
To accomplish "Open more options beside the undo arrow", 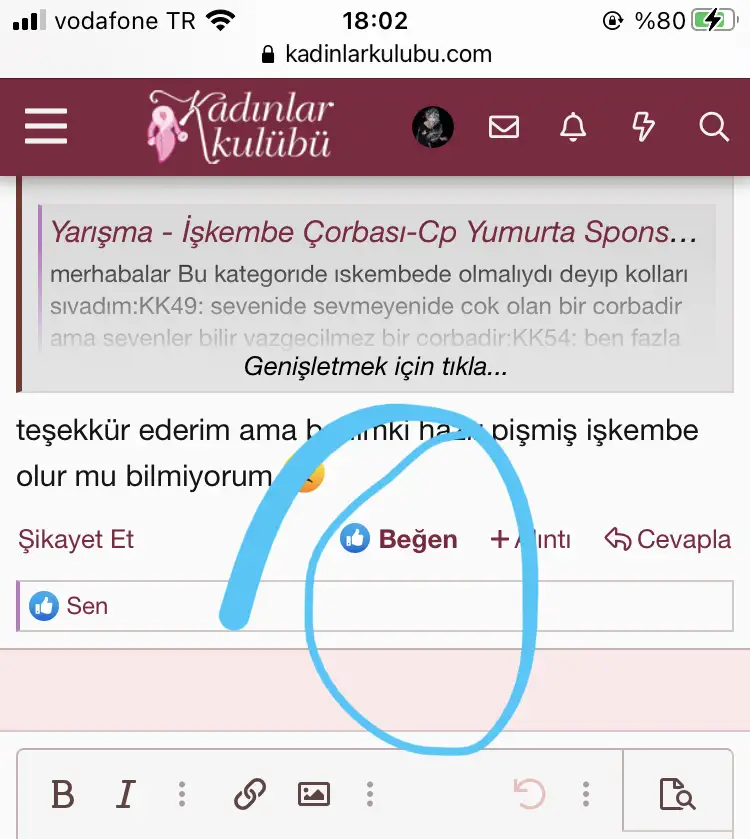I will (586, 795).
